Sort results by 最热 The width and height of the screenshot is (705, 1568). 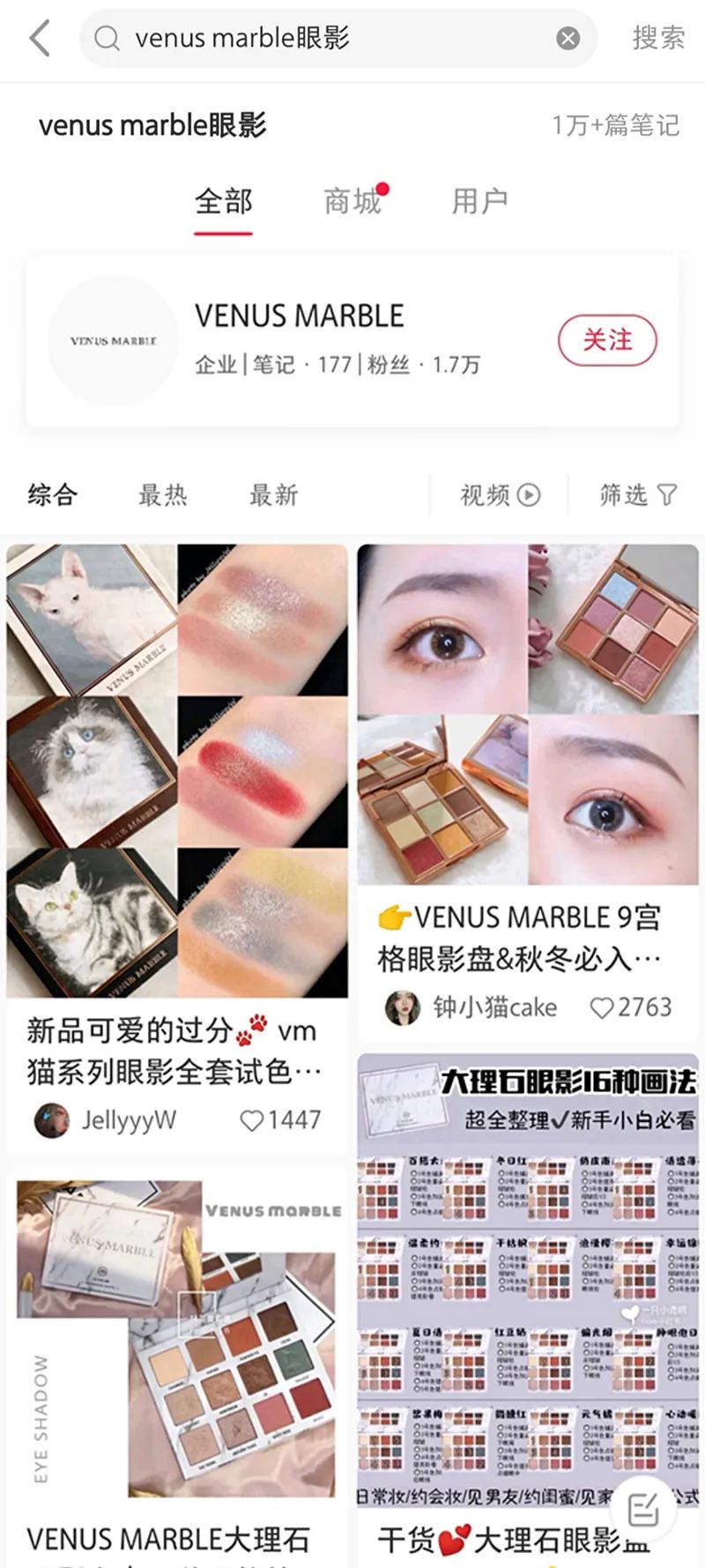(163, 494)
